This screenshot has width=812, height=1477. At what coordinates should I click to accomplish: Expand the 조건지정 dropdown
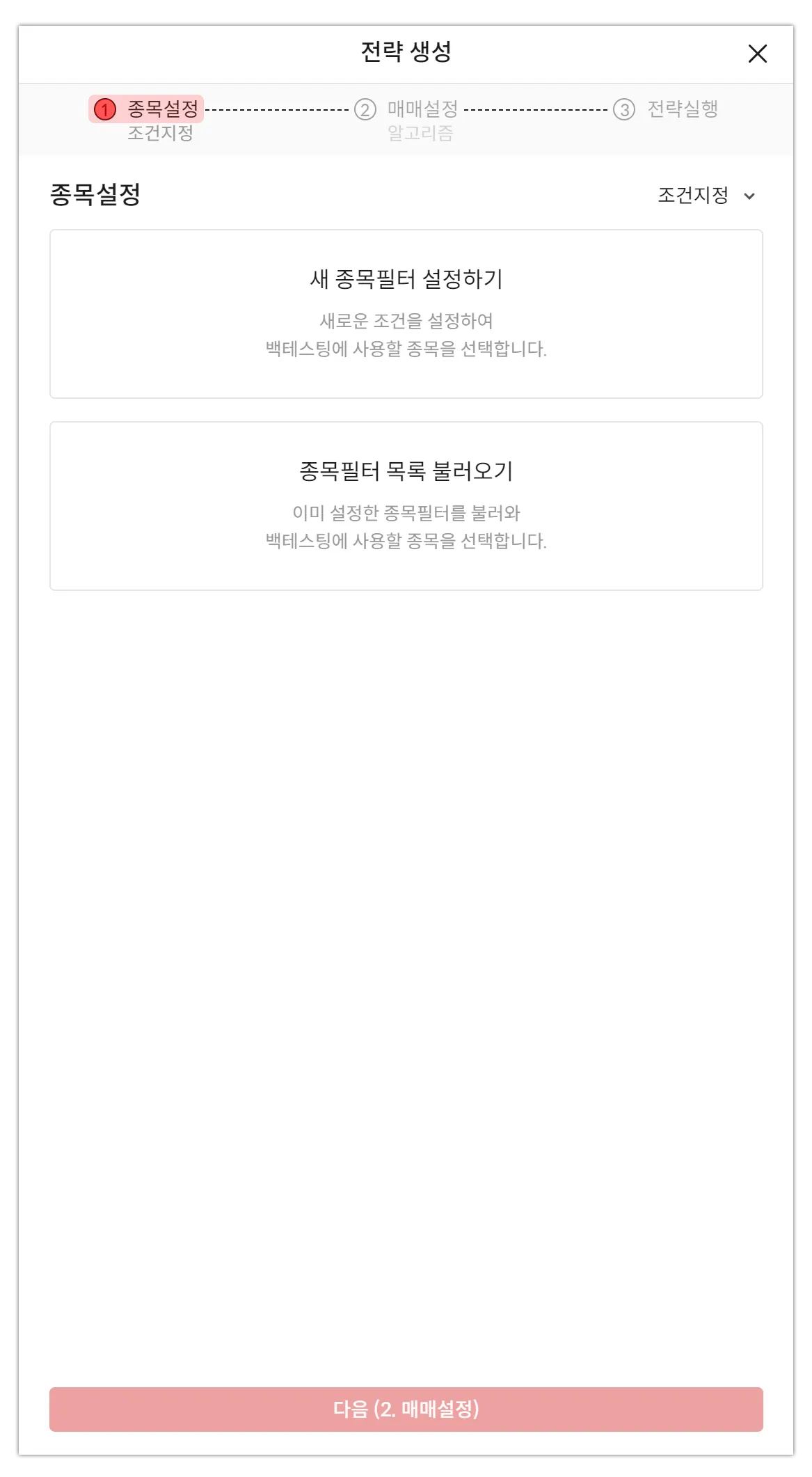(x=706, y=196)
